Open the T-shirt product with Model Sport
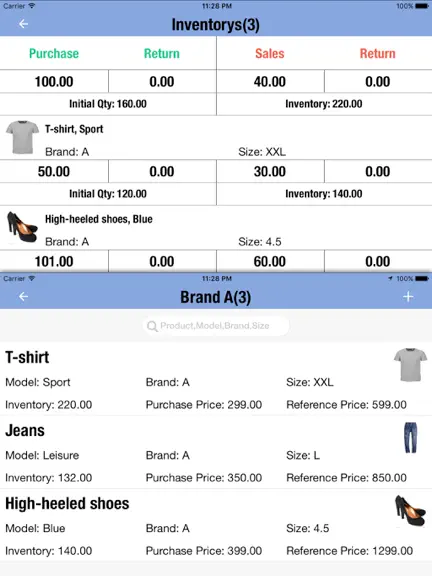This screenshot has width=432, height=576. tap(216, 380)
